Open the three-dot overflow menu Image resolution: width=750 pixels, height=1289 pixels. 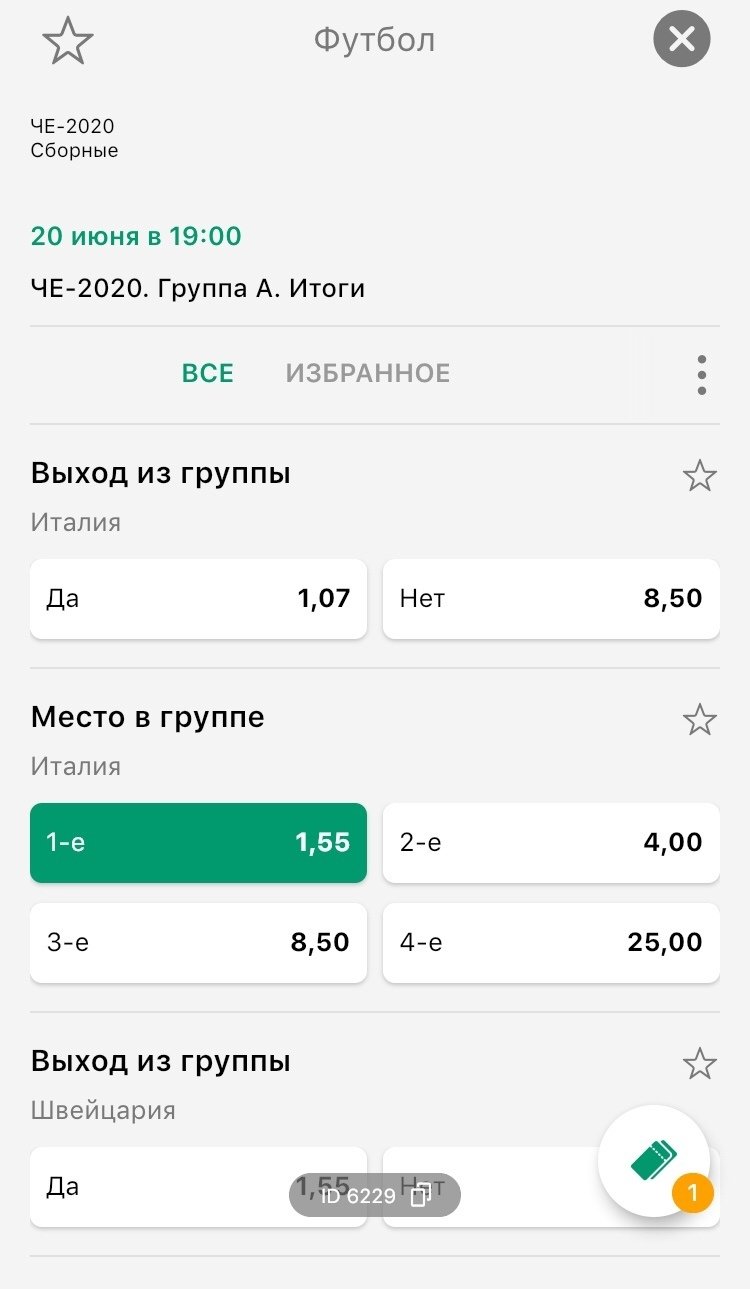(702, 375)
